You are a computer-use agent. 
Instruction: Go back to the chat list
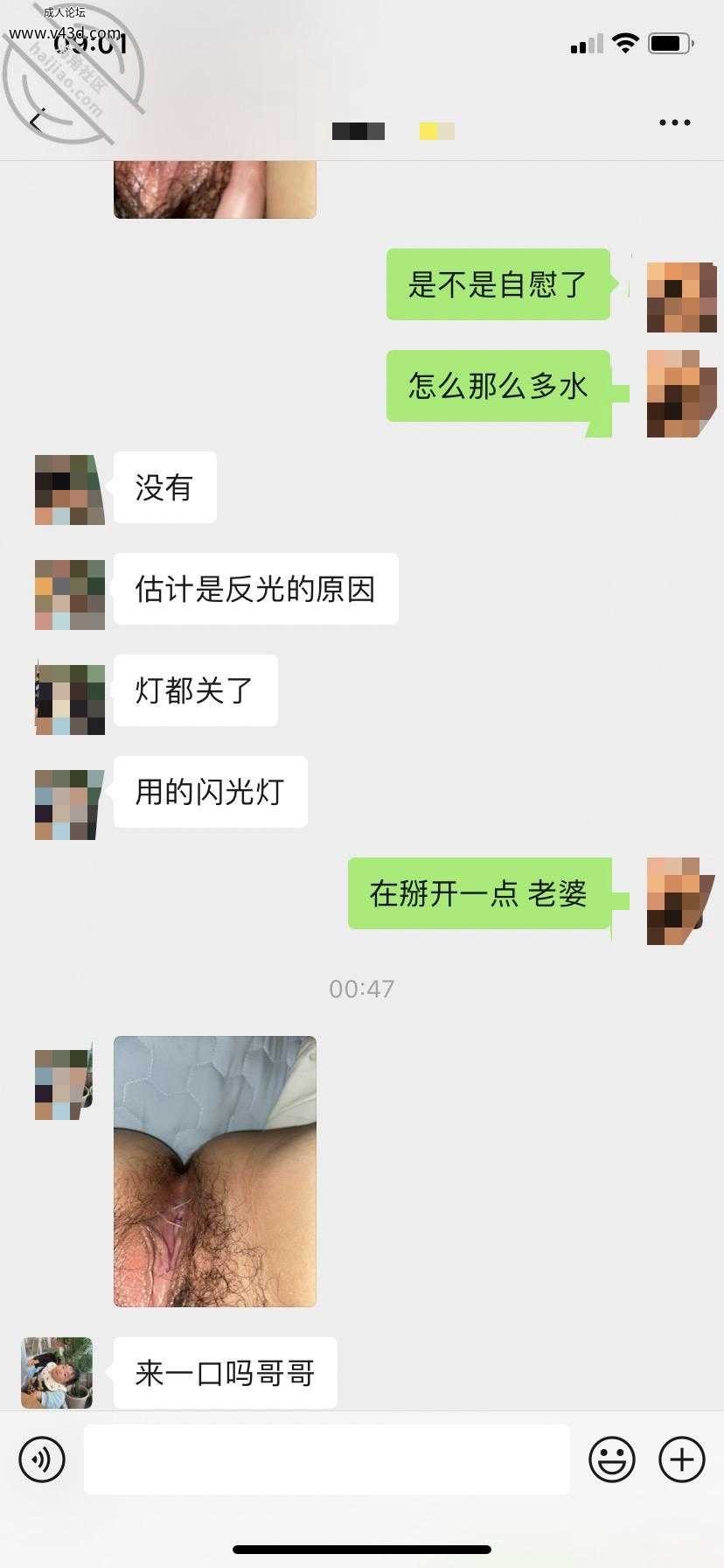pos(36,122)
